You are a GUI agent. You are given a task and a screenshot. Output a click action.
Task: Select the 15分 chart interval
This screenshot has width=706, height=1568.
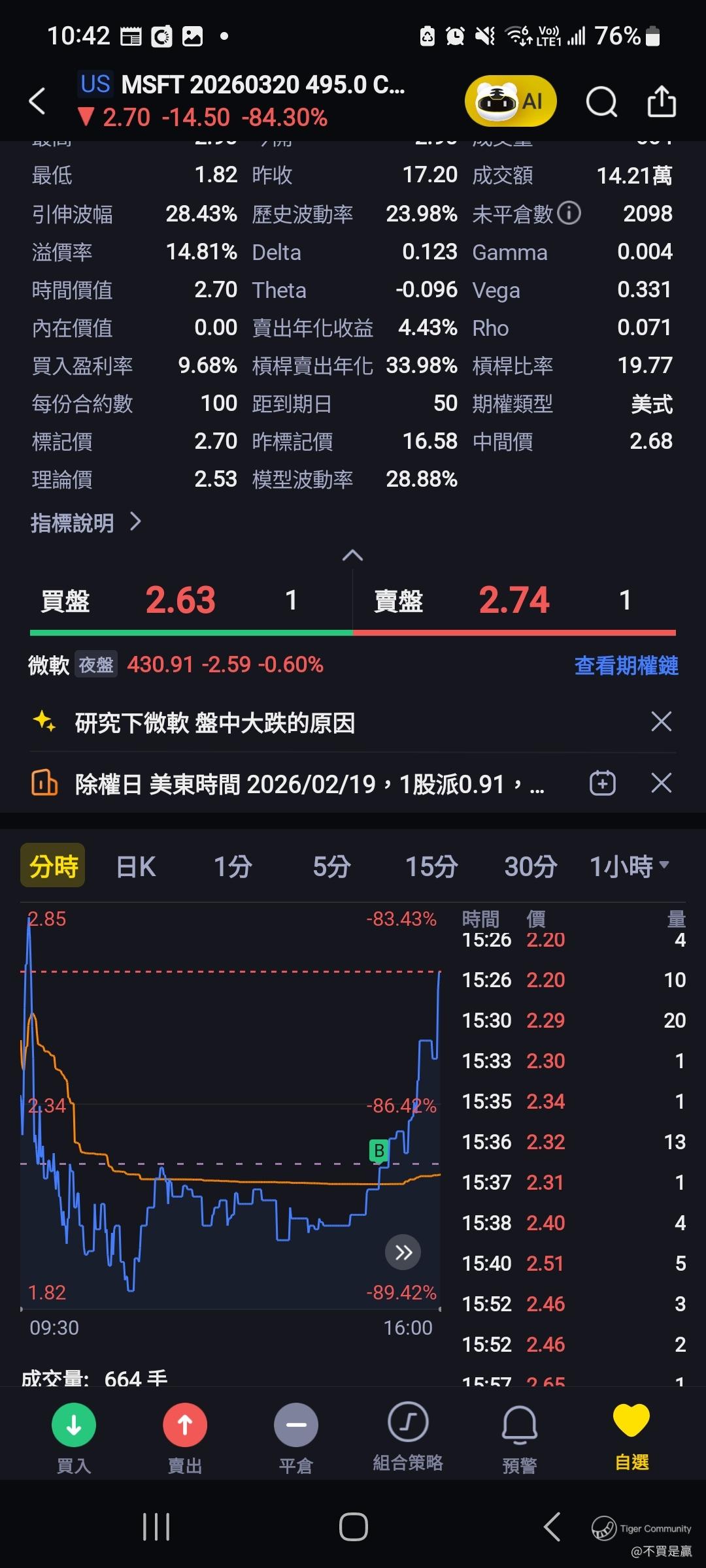pos(431,867)
